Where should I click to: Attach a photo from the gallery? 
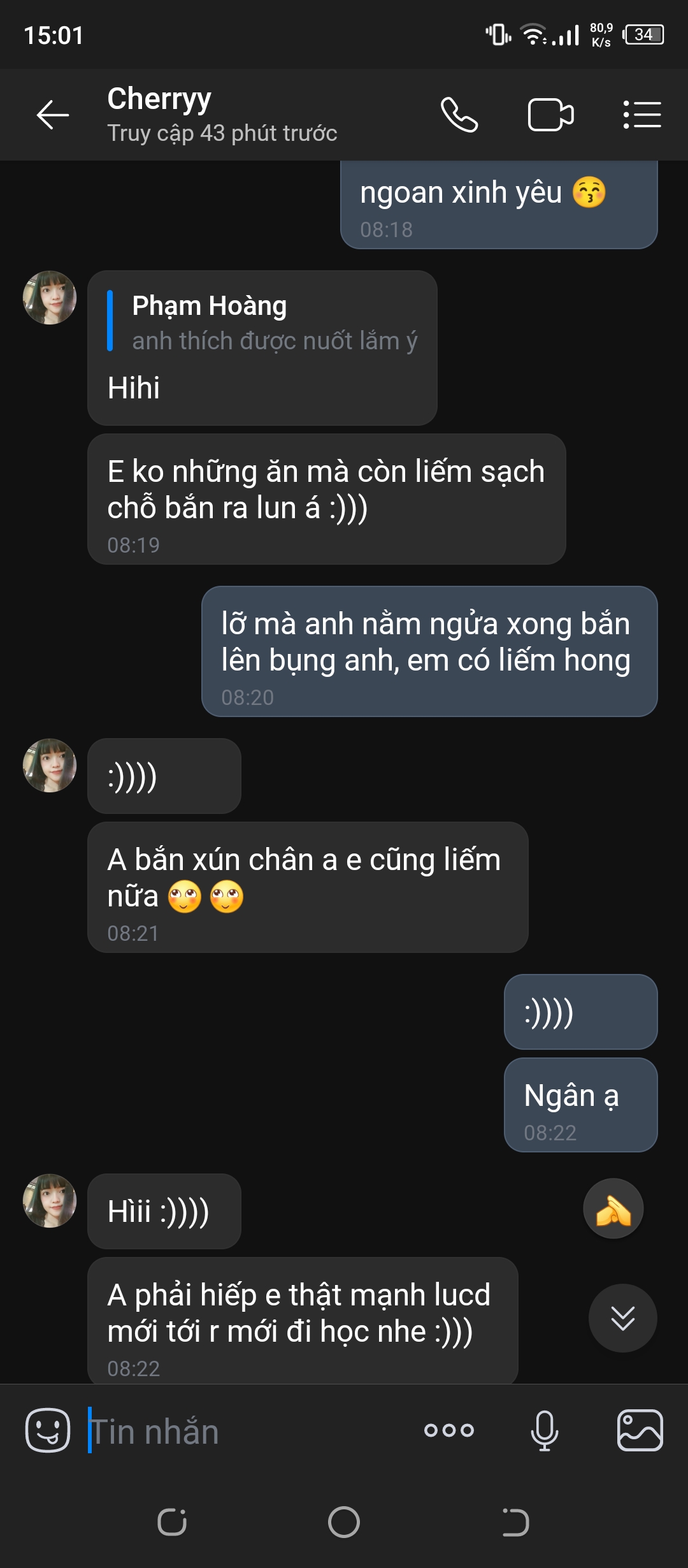(x=640, y=1430)
